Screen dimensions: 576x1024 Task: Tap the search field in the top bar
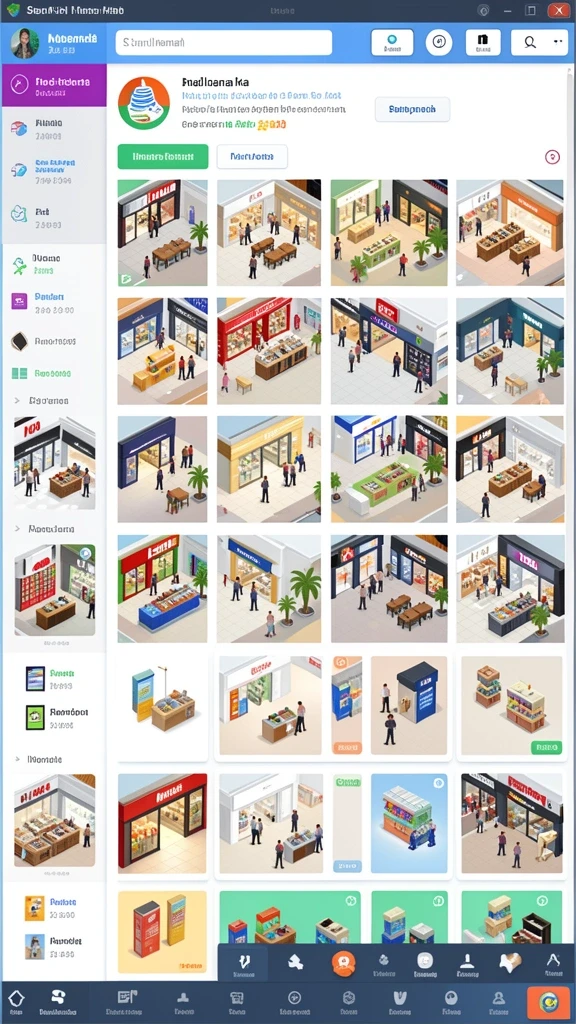tap(224, 42)
